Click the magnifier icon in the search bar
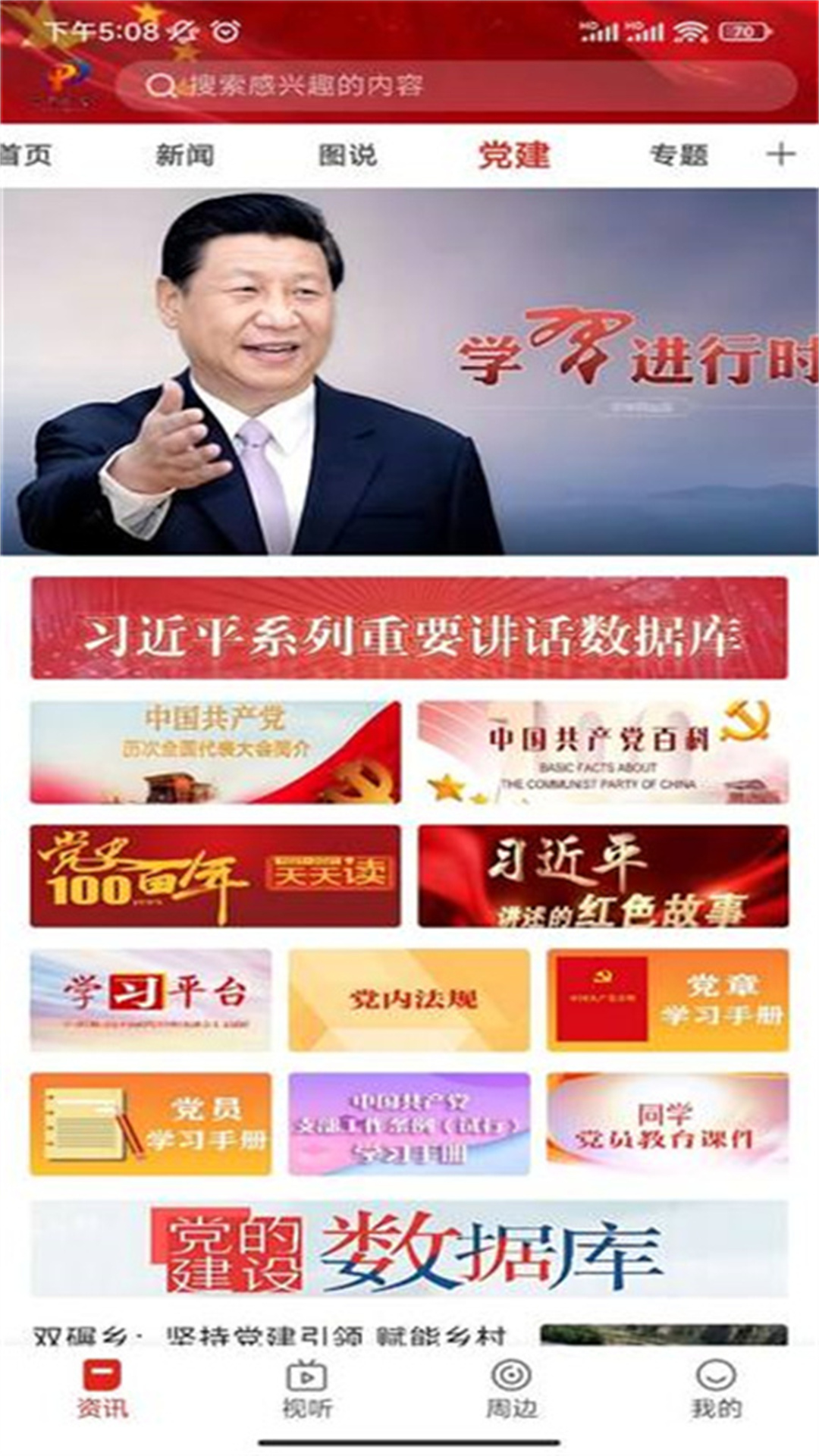819x1456 pixels. (x=163, y=86)
